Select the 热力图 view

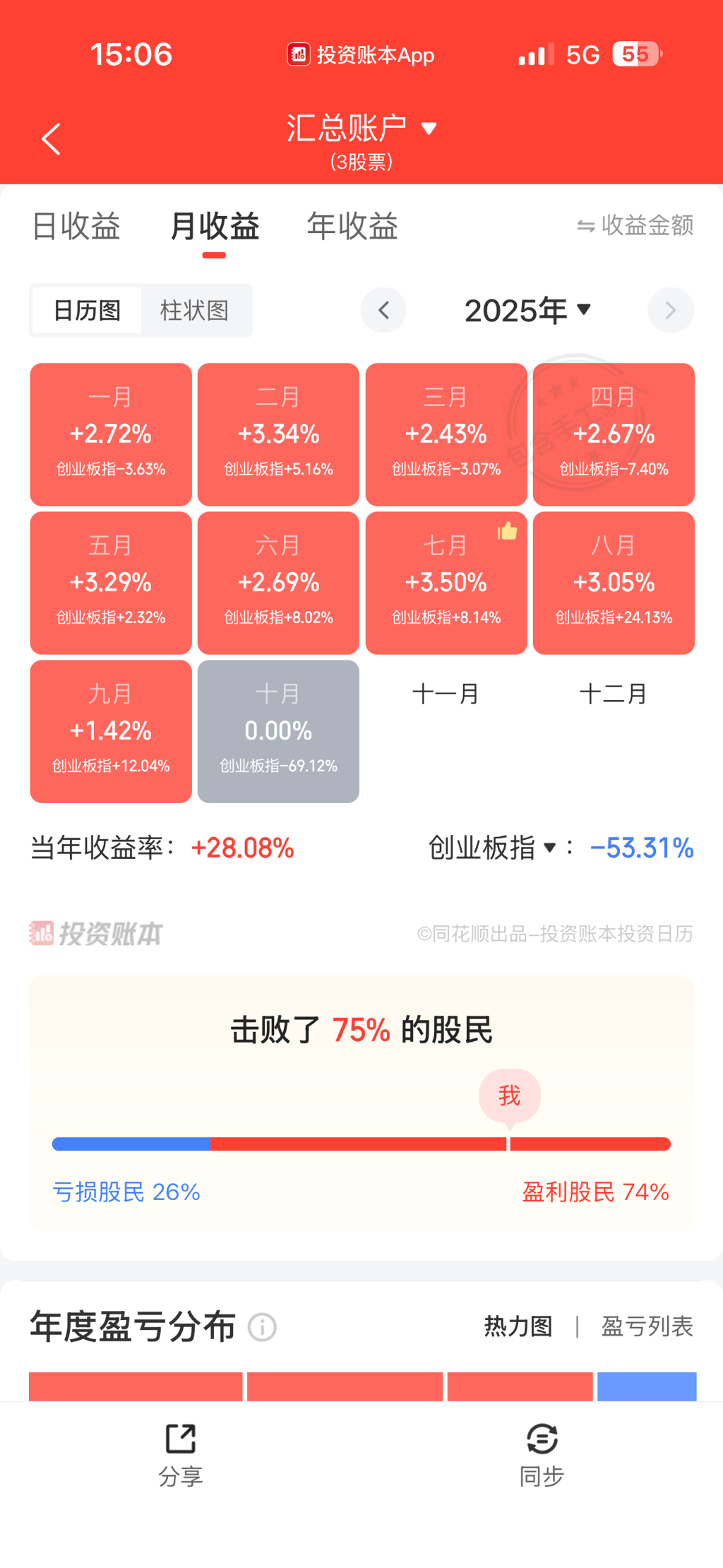click(518, 1326)
